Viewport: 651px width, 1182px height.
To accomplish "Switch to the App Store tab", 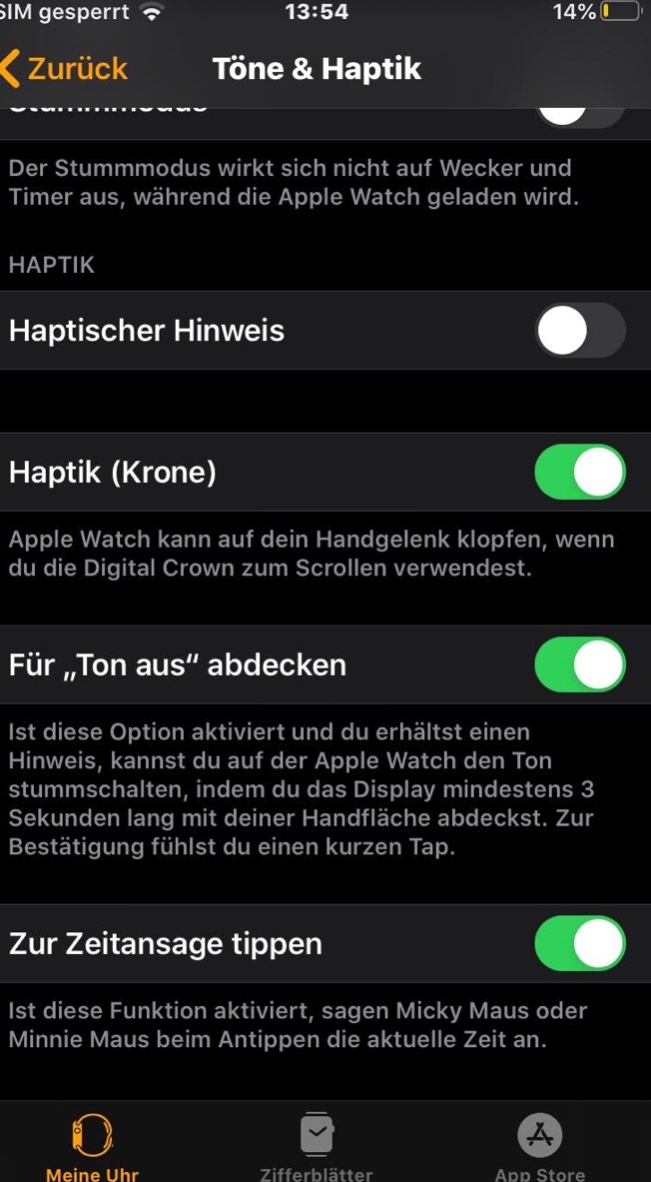I will pyautogui.click(x=539, y=1146).
